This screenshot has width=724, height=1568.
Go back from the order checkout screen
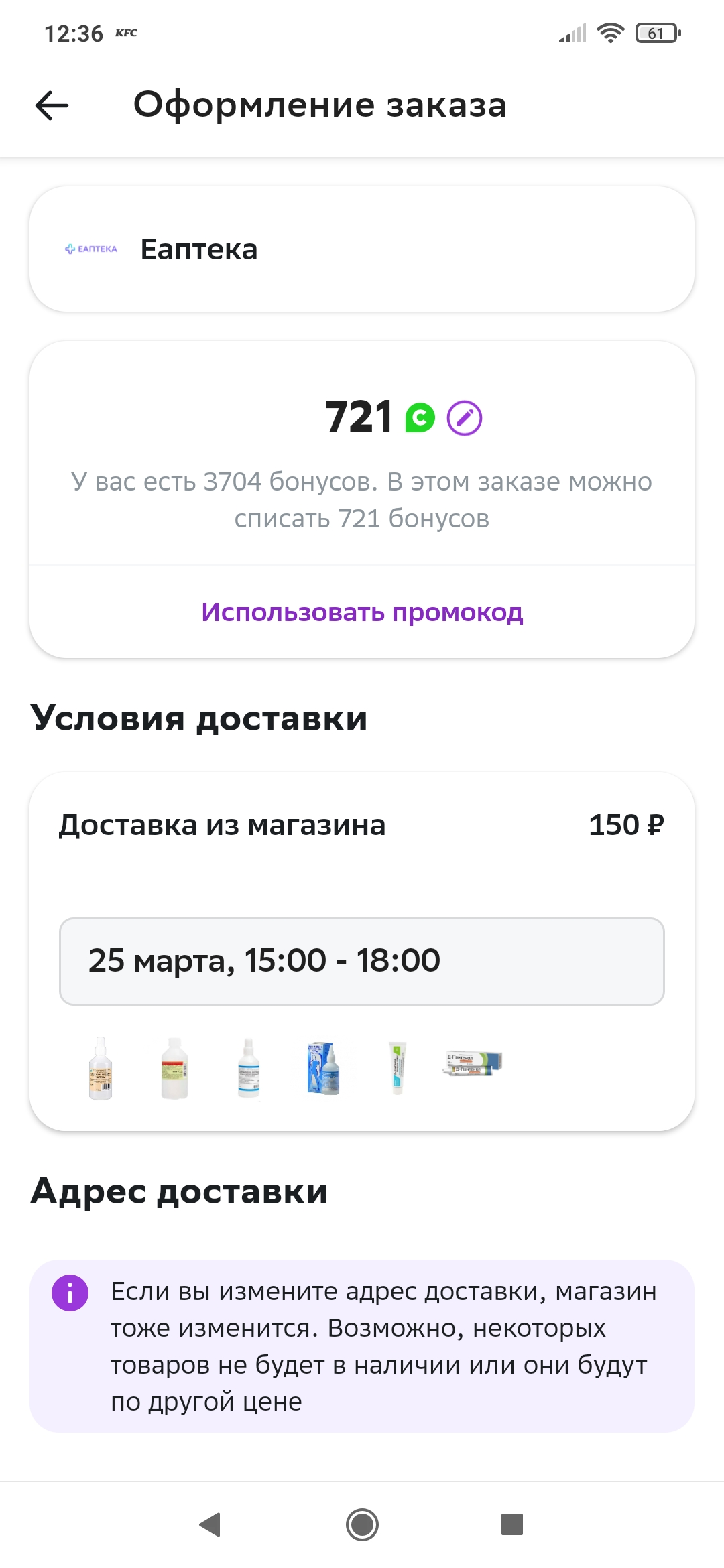click(52, 105)
